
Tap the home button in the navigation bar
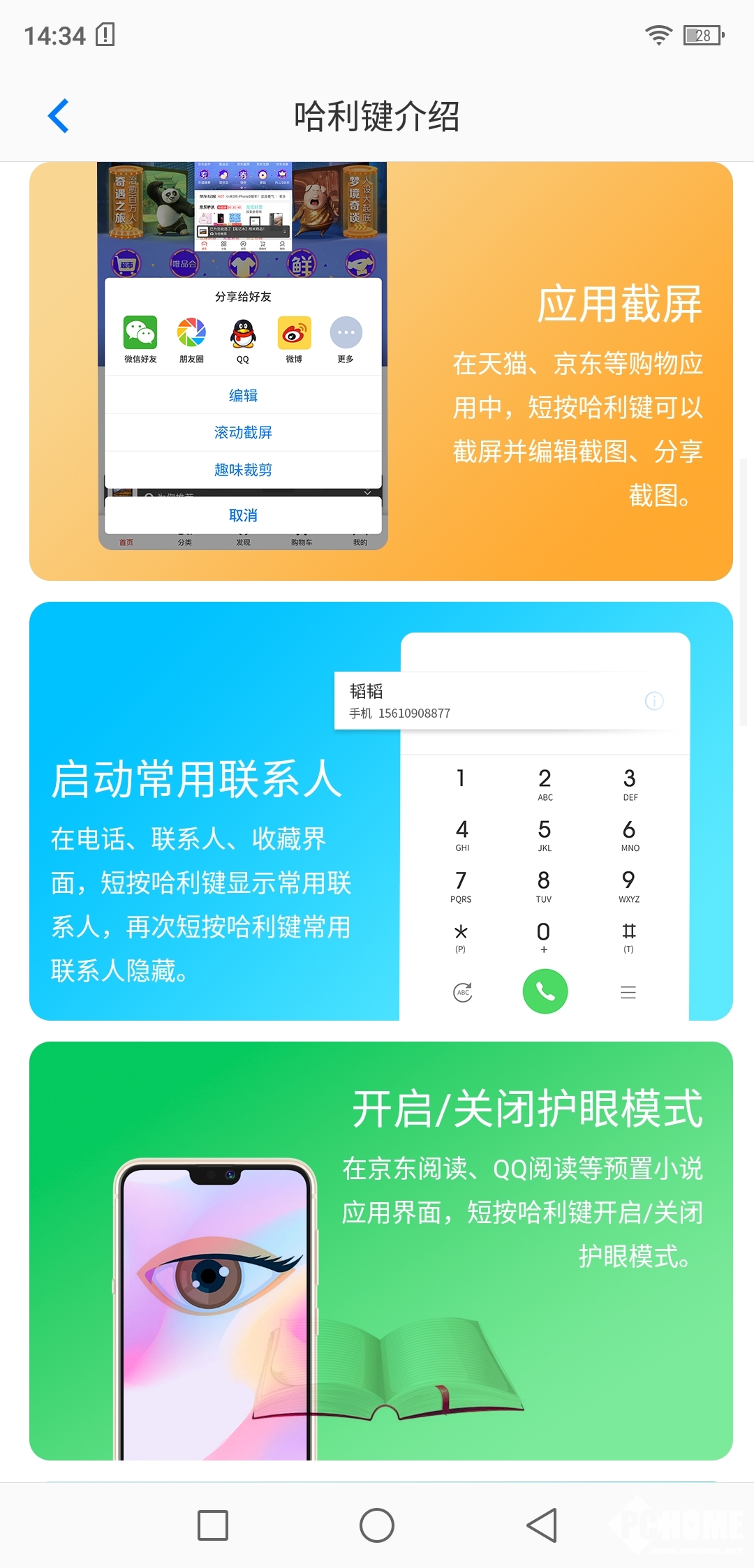click(377, 1525)
